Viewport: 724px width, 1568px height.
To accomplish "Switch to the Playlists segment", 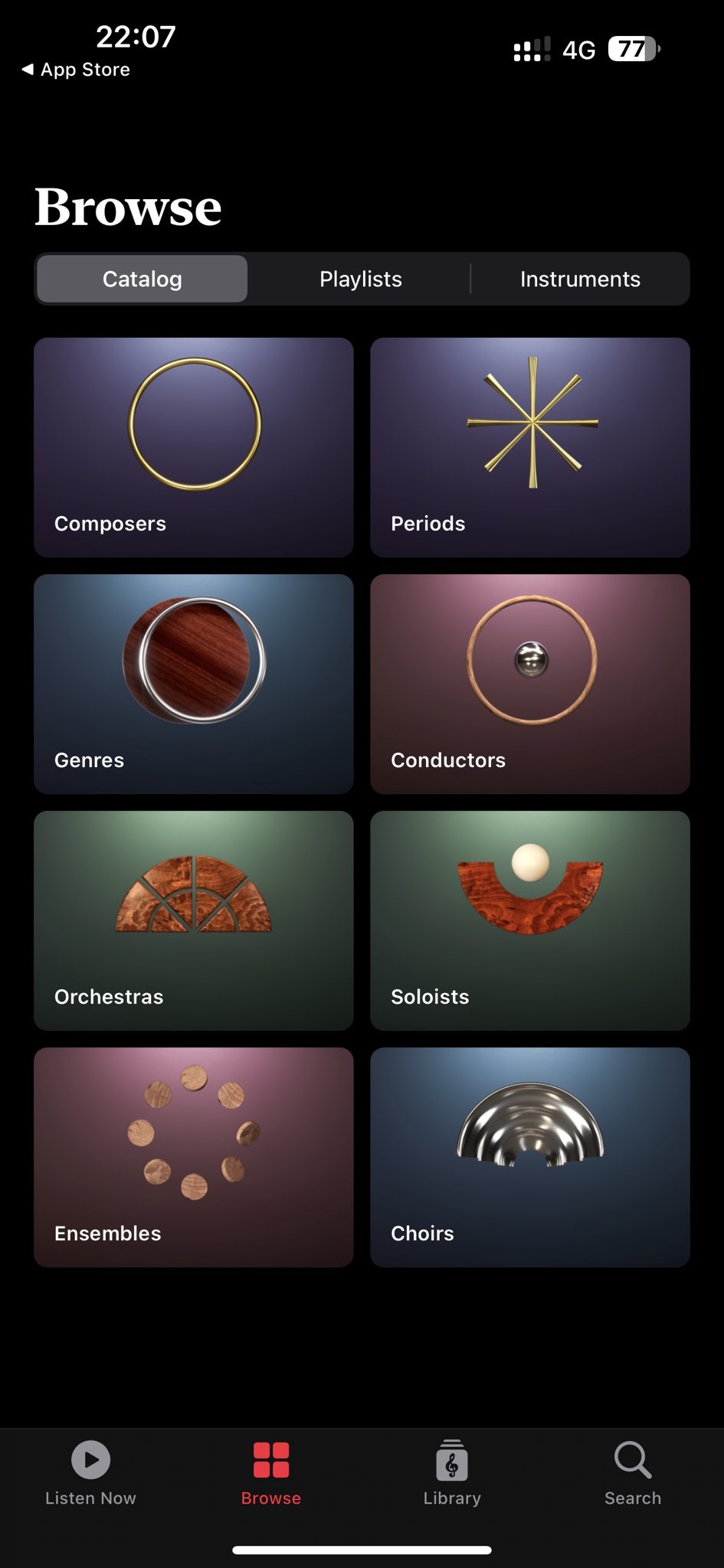I will 360,279.
